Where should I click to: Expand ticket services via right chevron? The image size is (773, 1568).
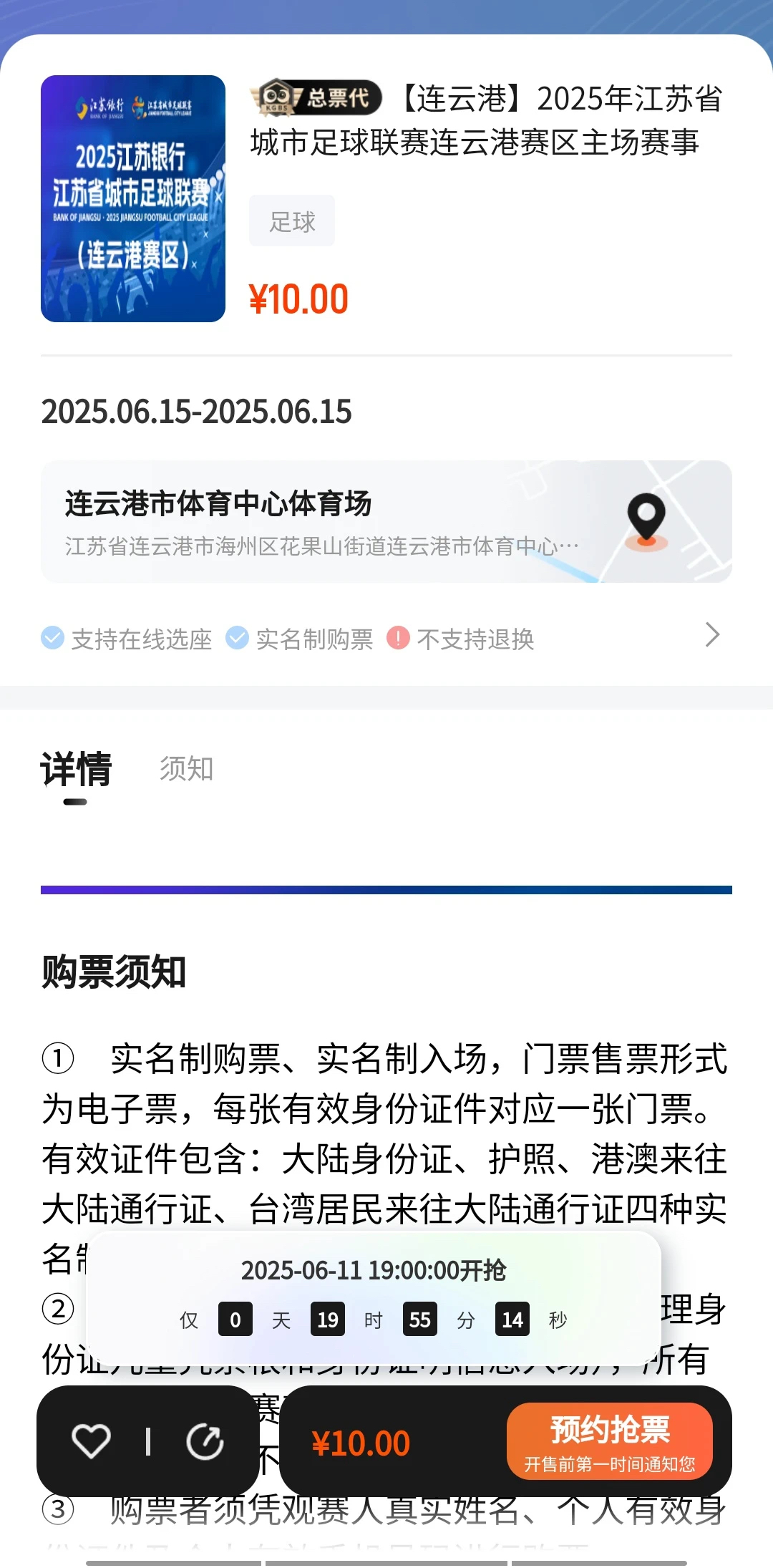tap(712, 635)
